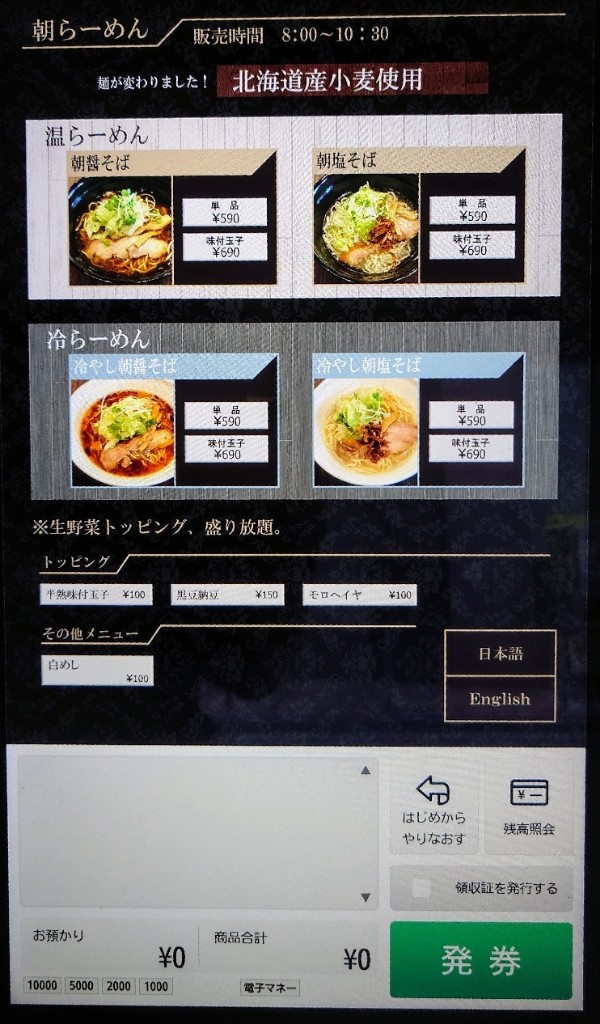Image resolution: width=600 pixels, height=1024 pixels.
Task: Choose 朝塩そば 単品 ¥590
Action: coord(472,210)
